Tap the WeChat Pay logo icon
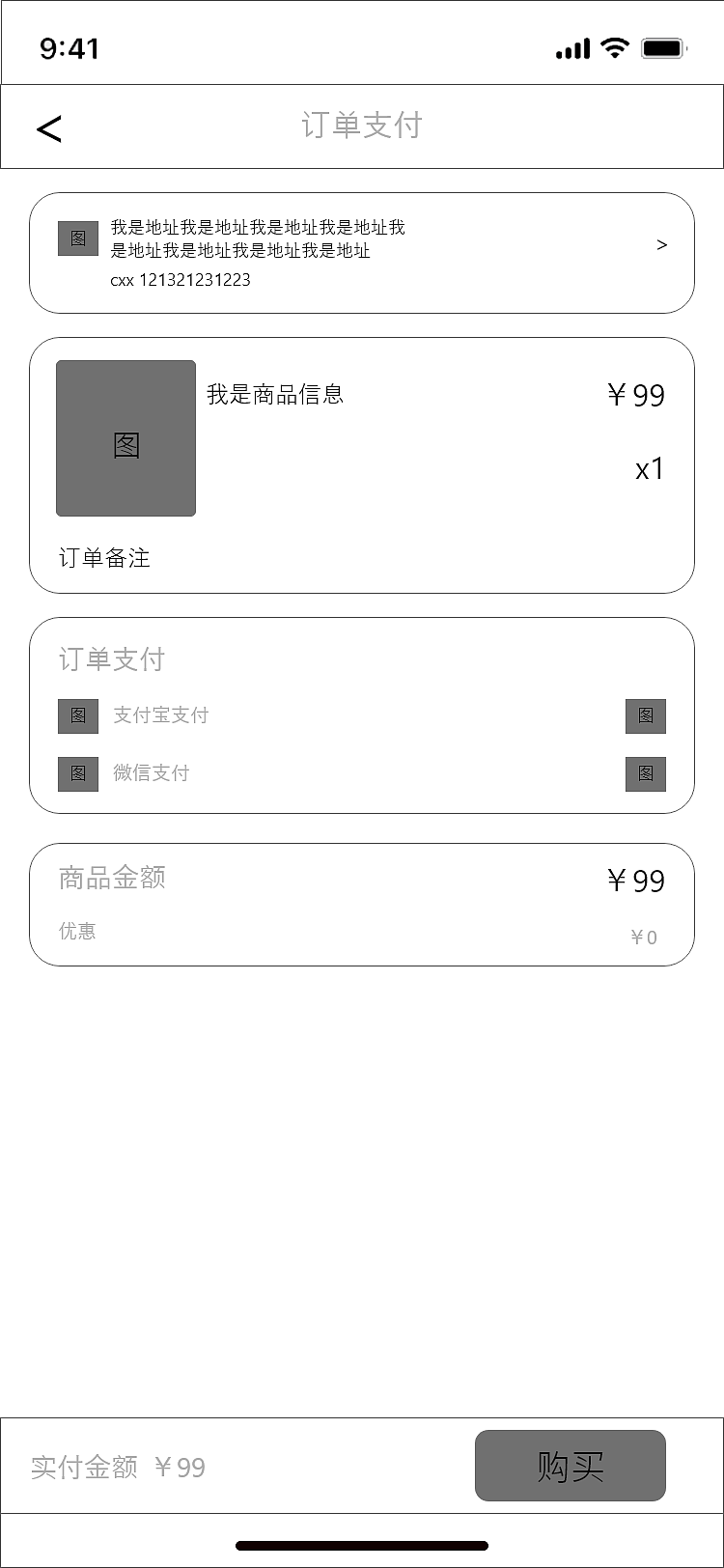The height and width of the screenshot is (1568, 724). pos(78,773)
